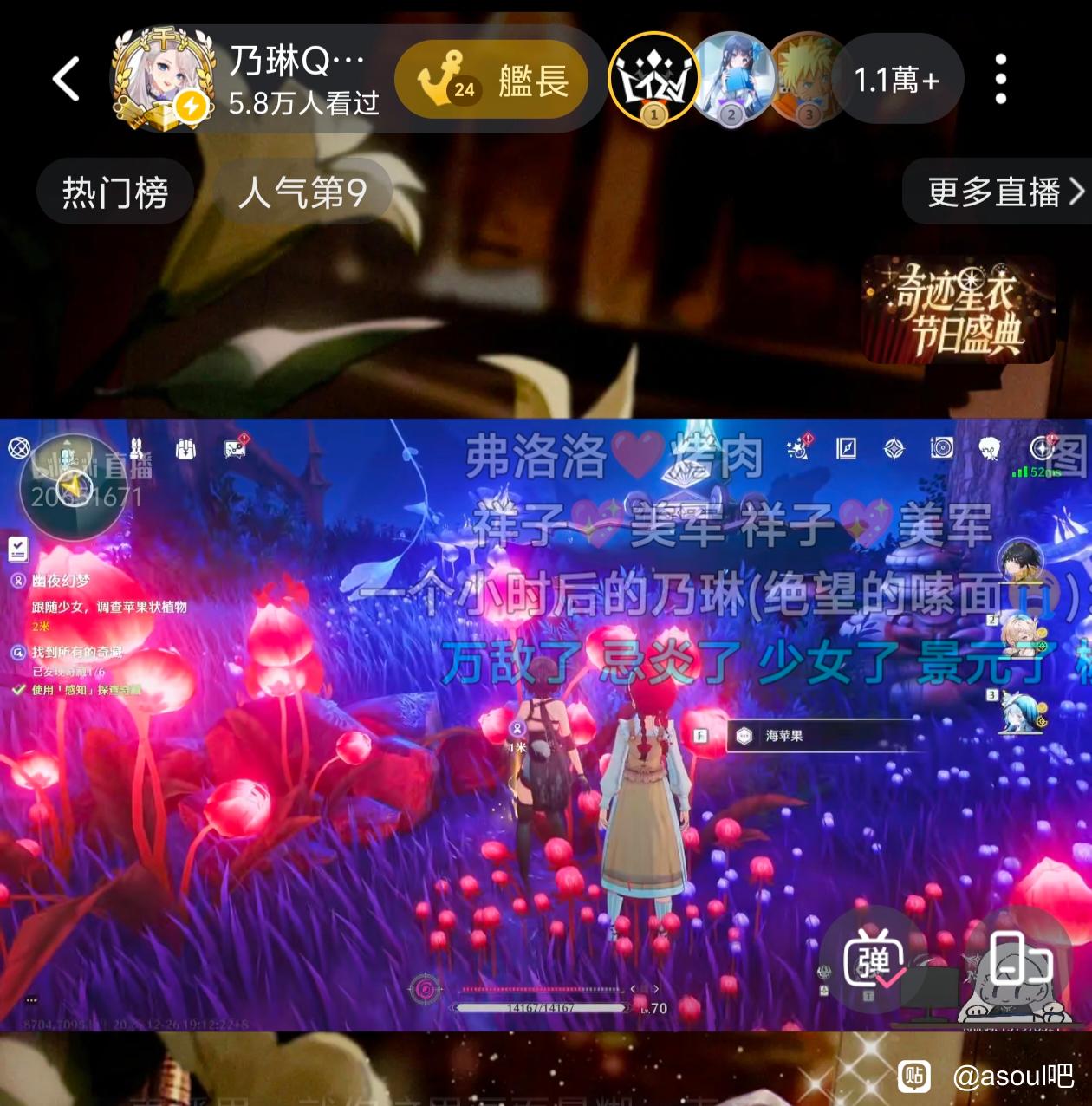Switch the player to rotated fullscreen
Screen dimensions: 1092x1106
[1020, 958]
